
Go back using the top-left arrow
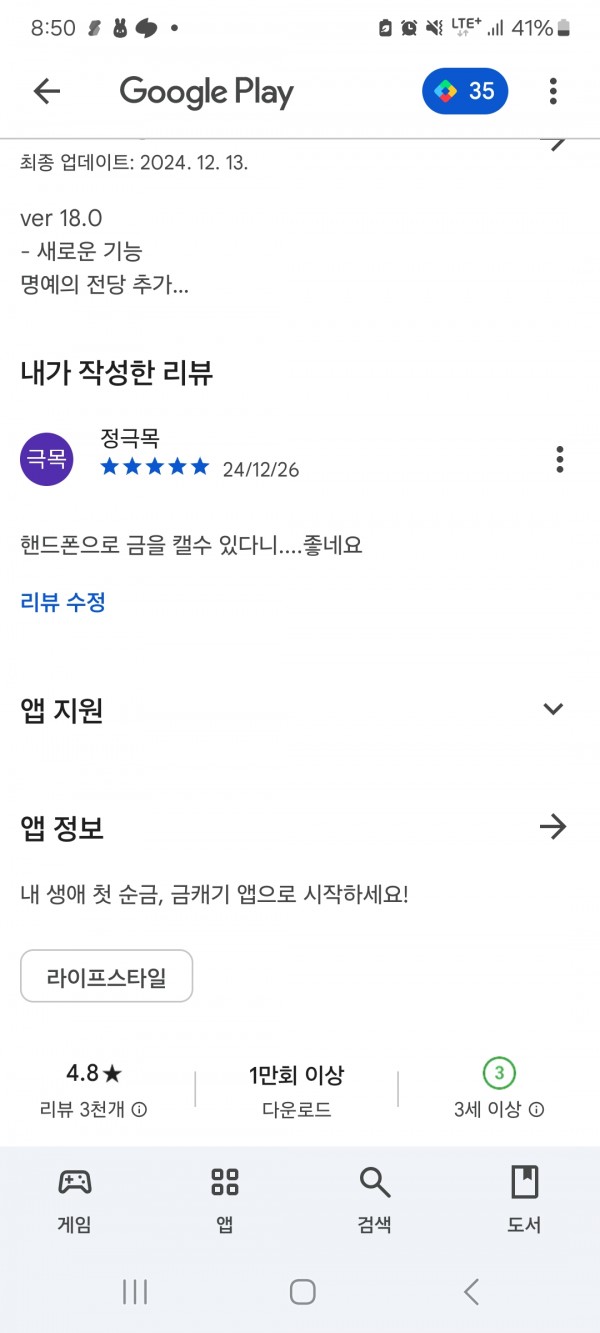pos(47,91)
